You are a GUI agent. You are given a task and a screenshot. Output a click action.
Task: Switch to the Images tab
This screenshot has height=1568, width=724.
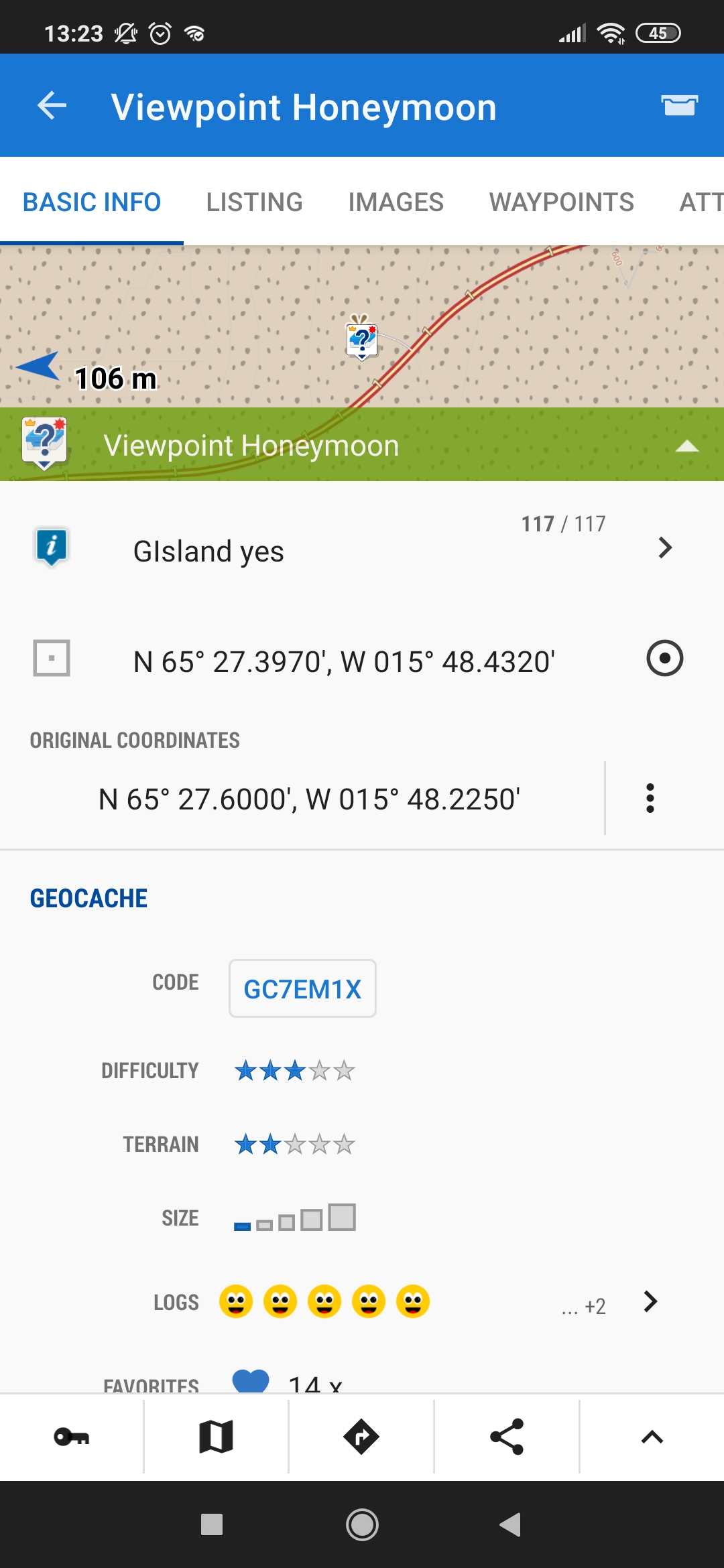396,202
